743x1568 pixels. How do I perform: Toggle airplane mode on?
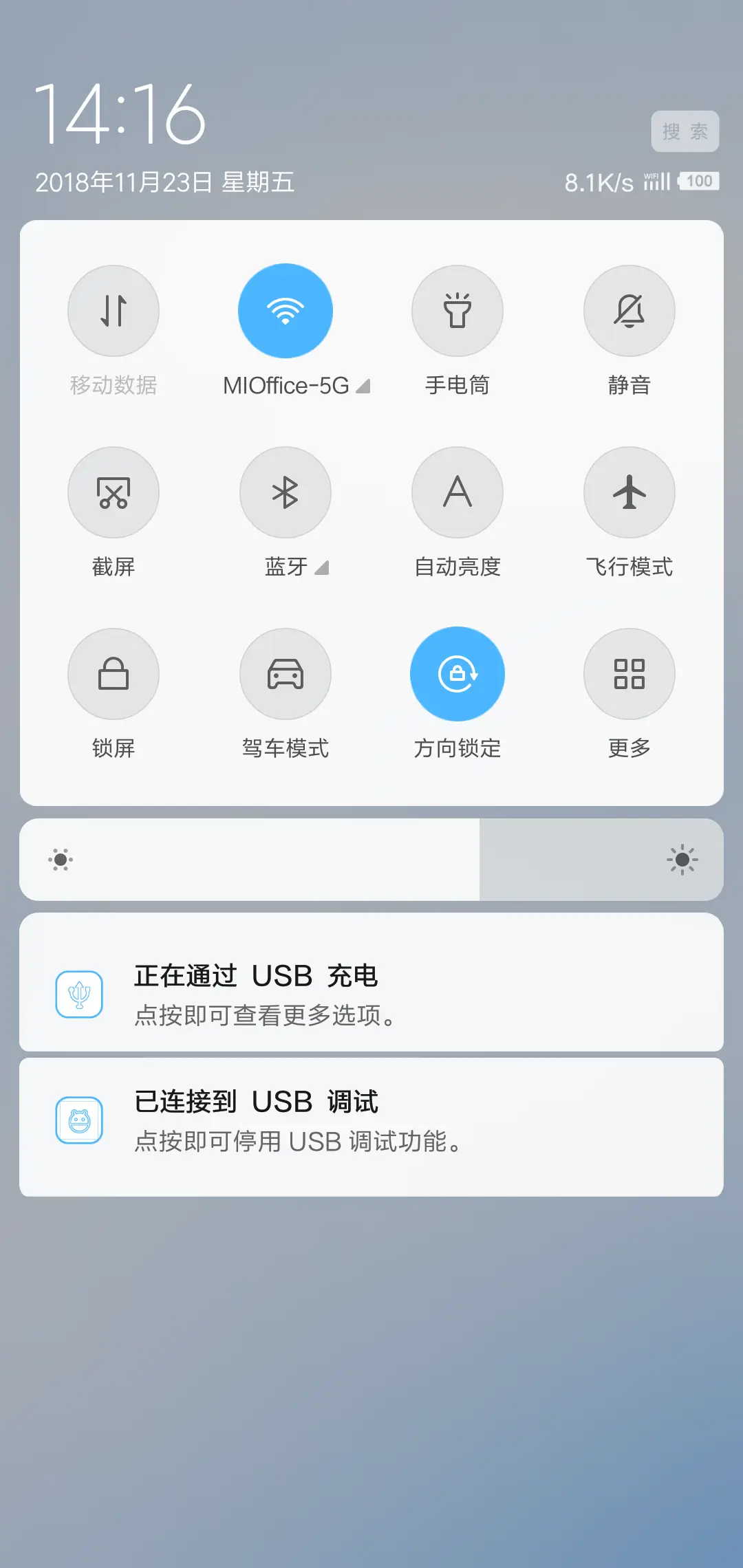[x=629, y=492]
